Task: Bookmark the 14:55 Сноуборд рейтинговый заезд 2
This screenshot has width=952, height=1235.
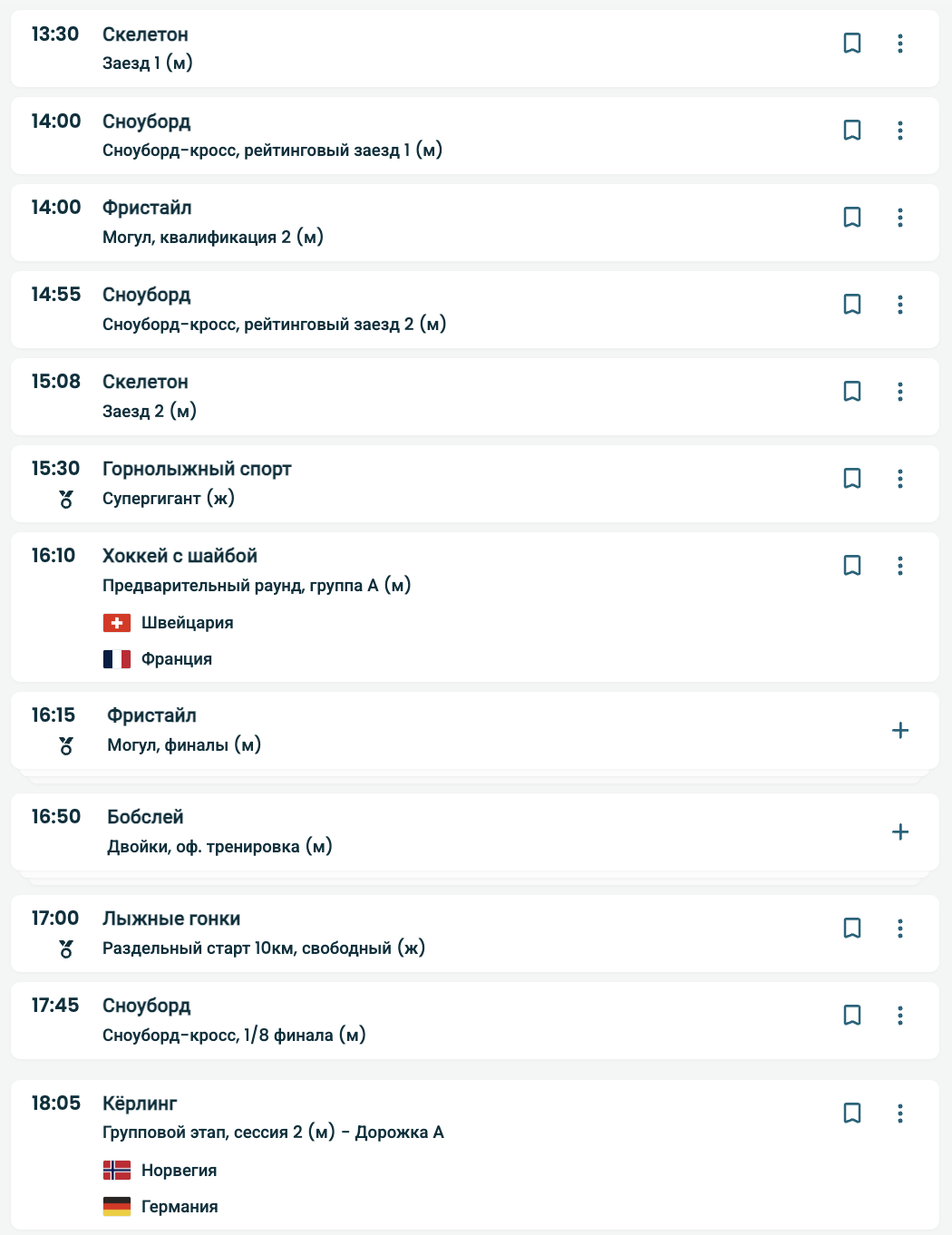Action: [852, 305]
